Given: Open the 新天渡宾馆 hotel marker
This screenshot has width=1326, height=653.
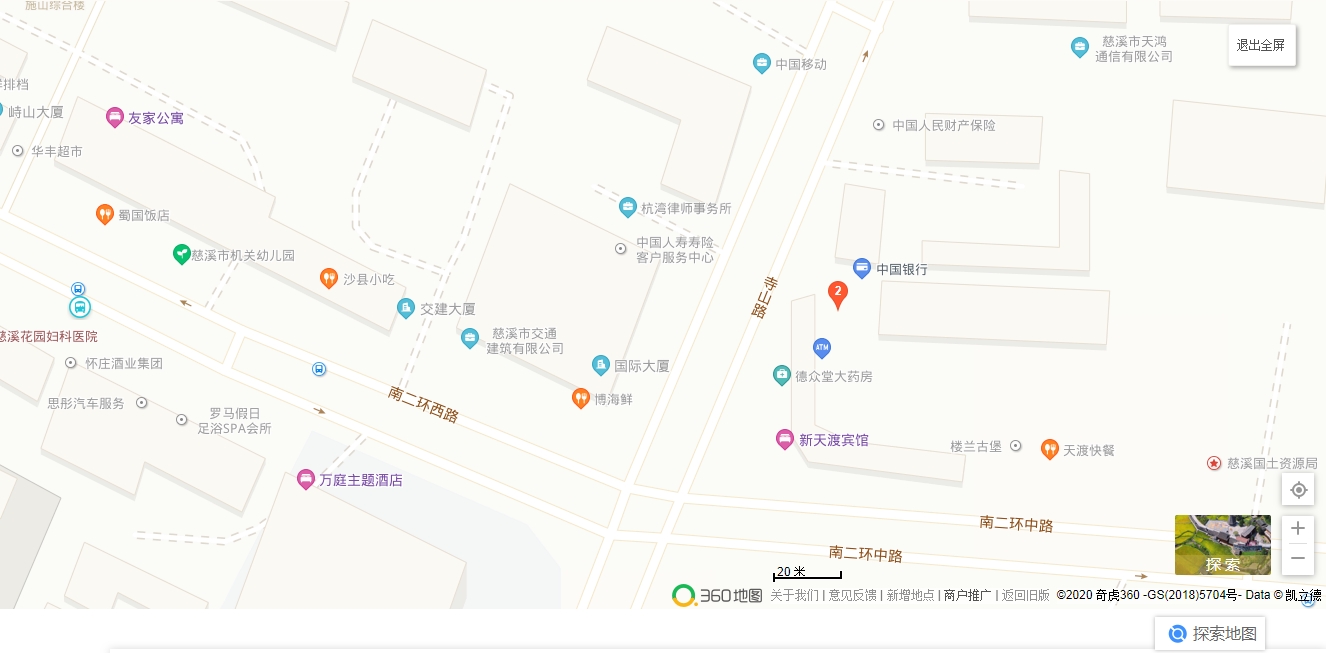Looking at the screenshot, I should pos(785,439).
